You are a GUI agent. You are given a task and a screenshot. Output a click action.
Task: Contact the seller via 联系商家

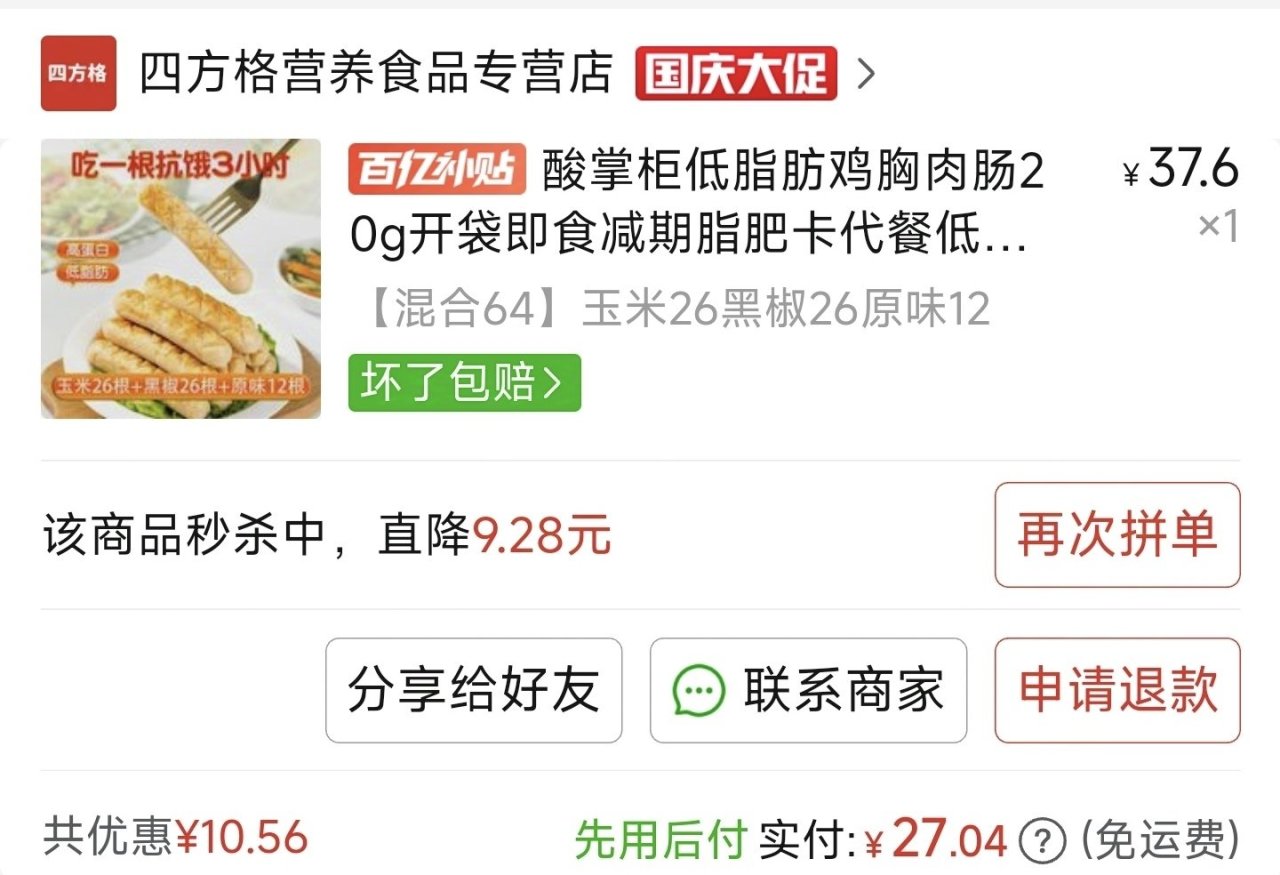tap(808, 691)
